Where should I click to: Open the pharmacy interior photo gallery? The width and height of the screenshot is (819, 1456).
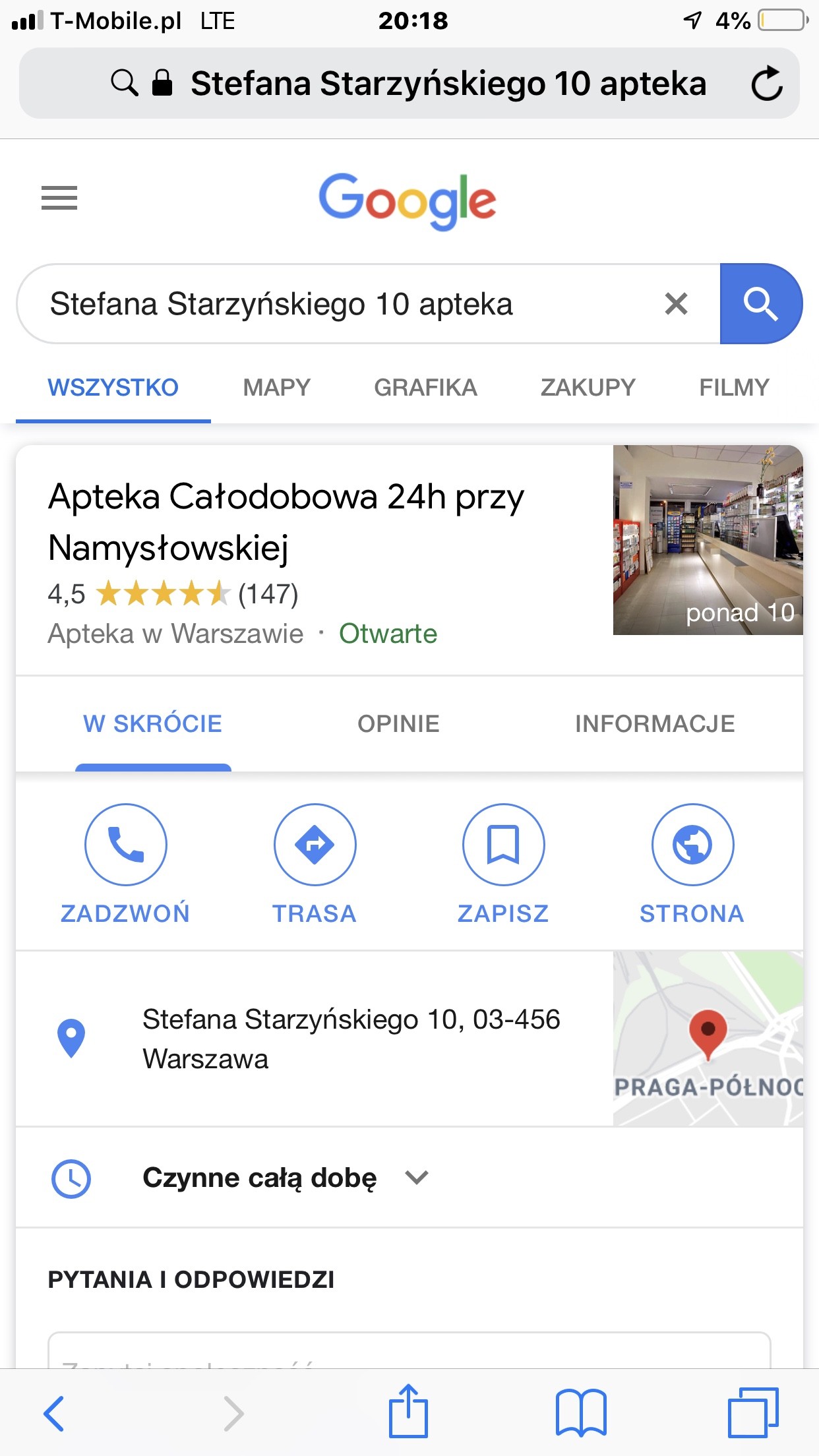point(708,540)
